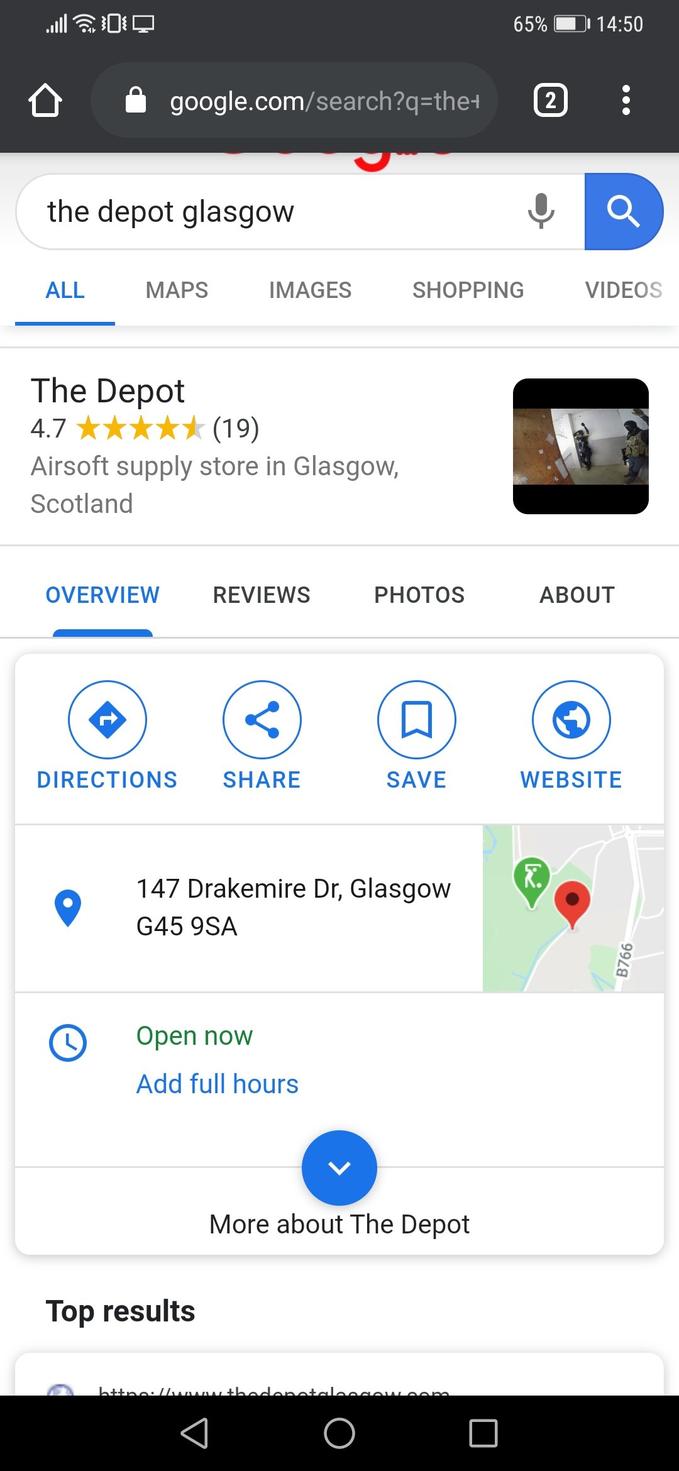The image size is (679, 1471).
Task: Open the Reviews tab for The Depot
Action: 262,595
